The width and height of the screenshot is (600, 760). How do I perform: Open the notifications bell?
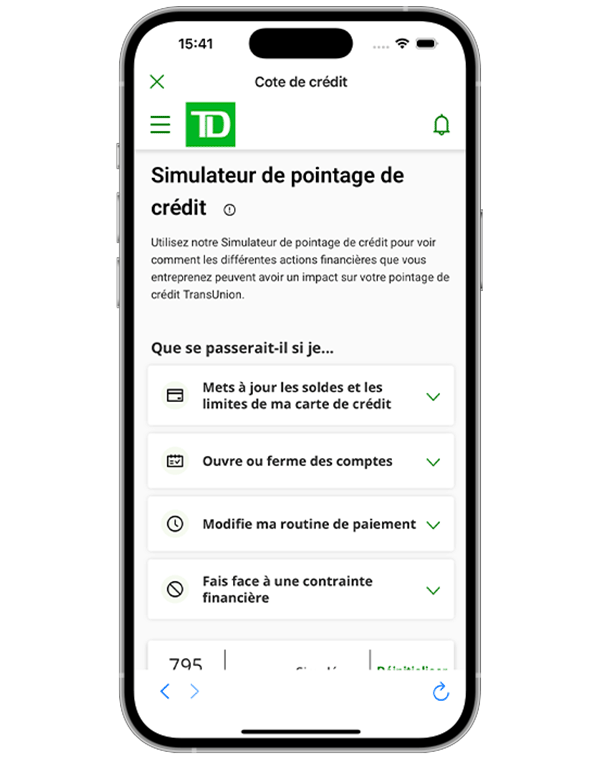click(441, 125)
